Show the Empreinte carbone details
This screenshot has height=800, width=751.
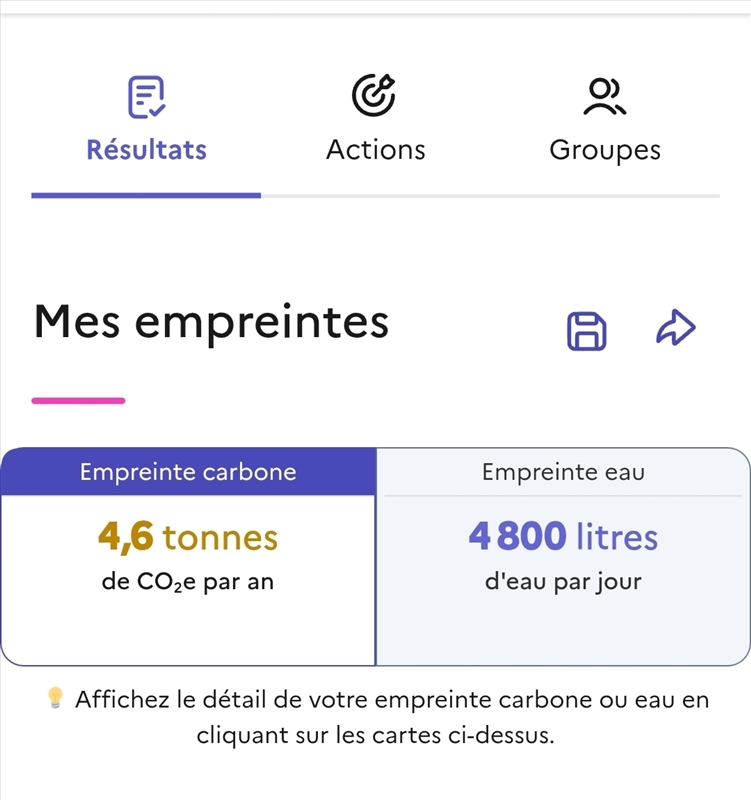click(x=188, y=556)
